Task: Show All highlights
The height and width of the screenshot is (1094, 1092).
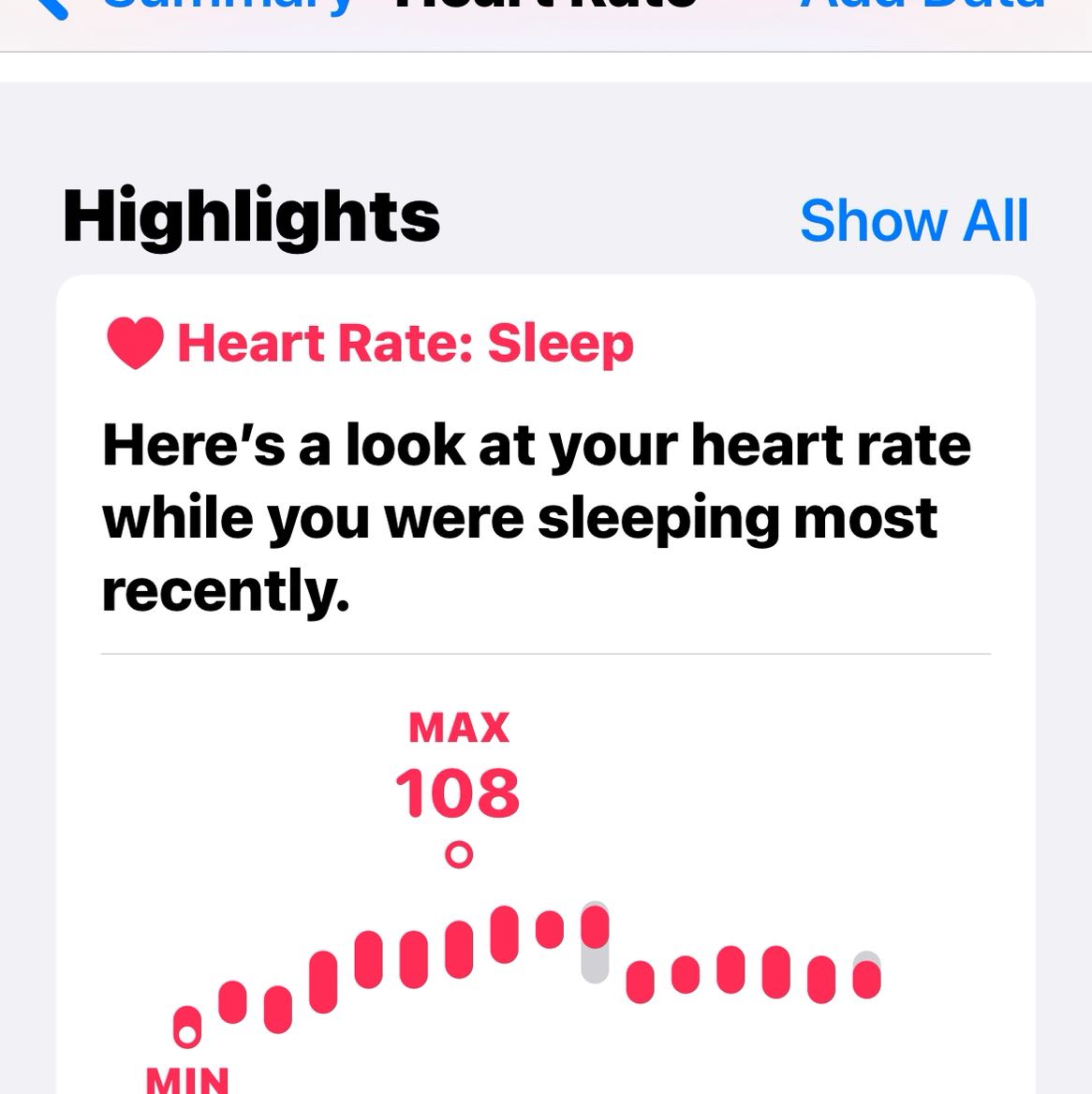Action: click(x=914, y=221)
